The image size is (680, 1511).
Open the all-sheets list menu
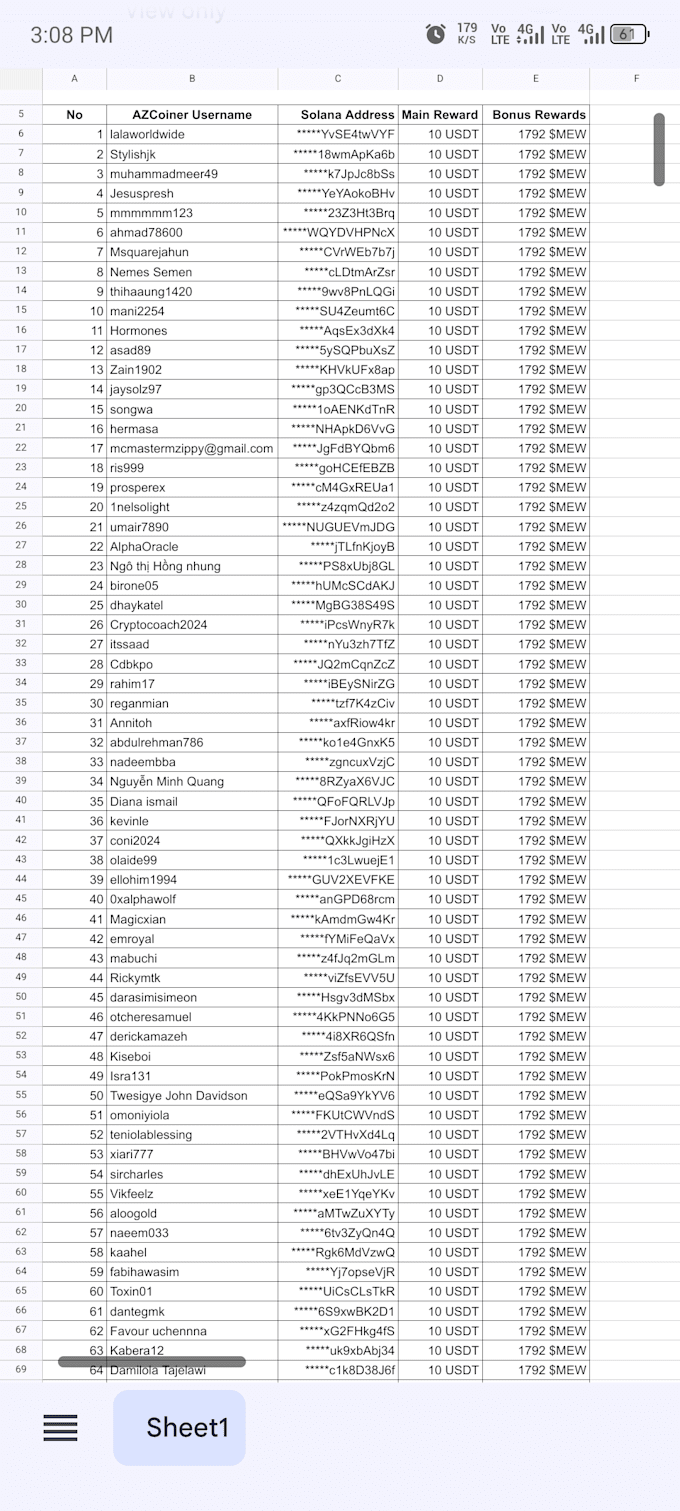click(60, 1427)
